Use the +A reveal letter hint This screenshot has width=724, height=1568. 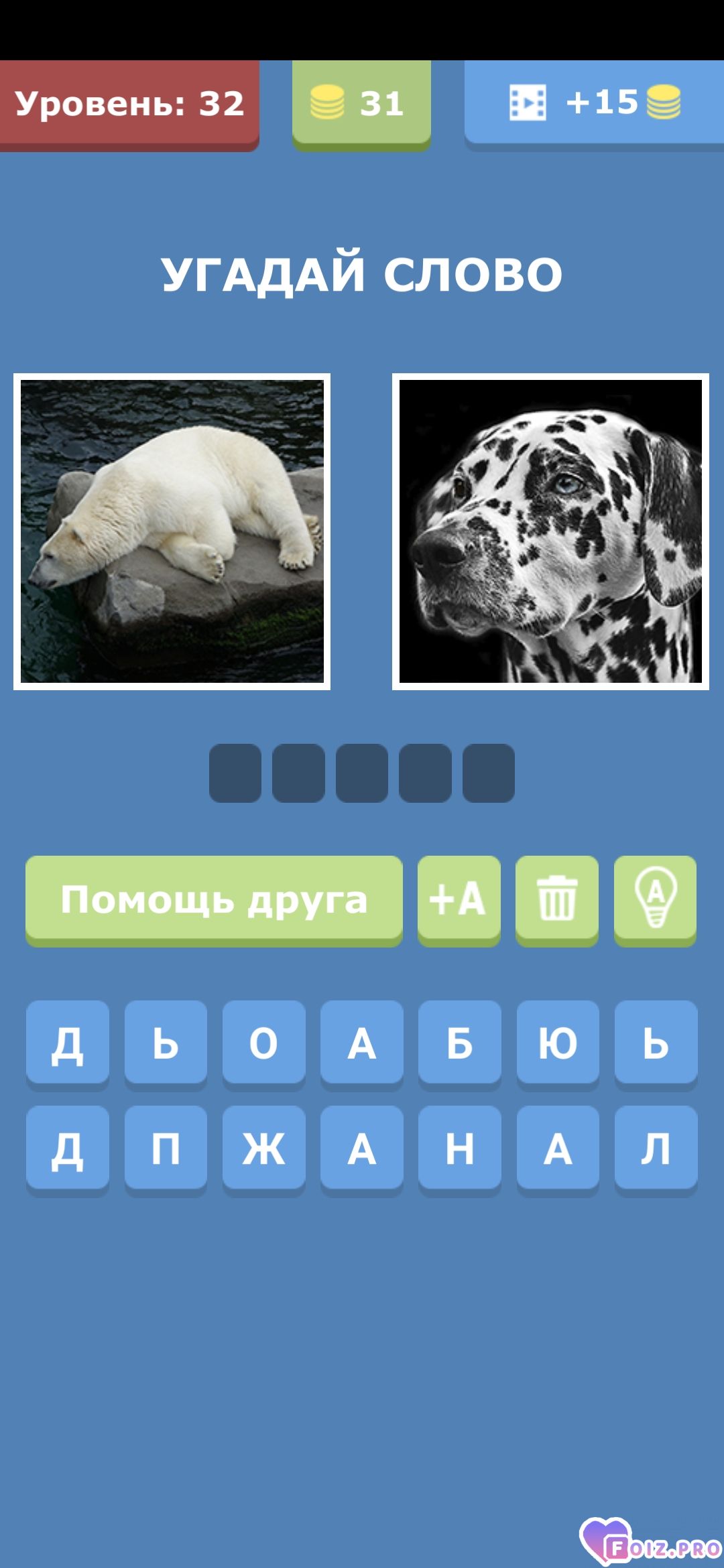click(x=459, y=900)
